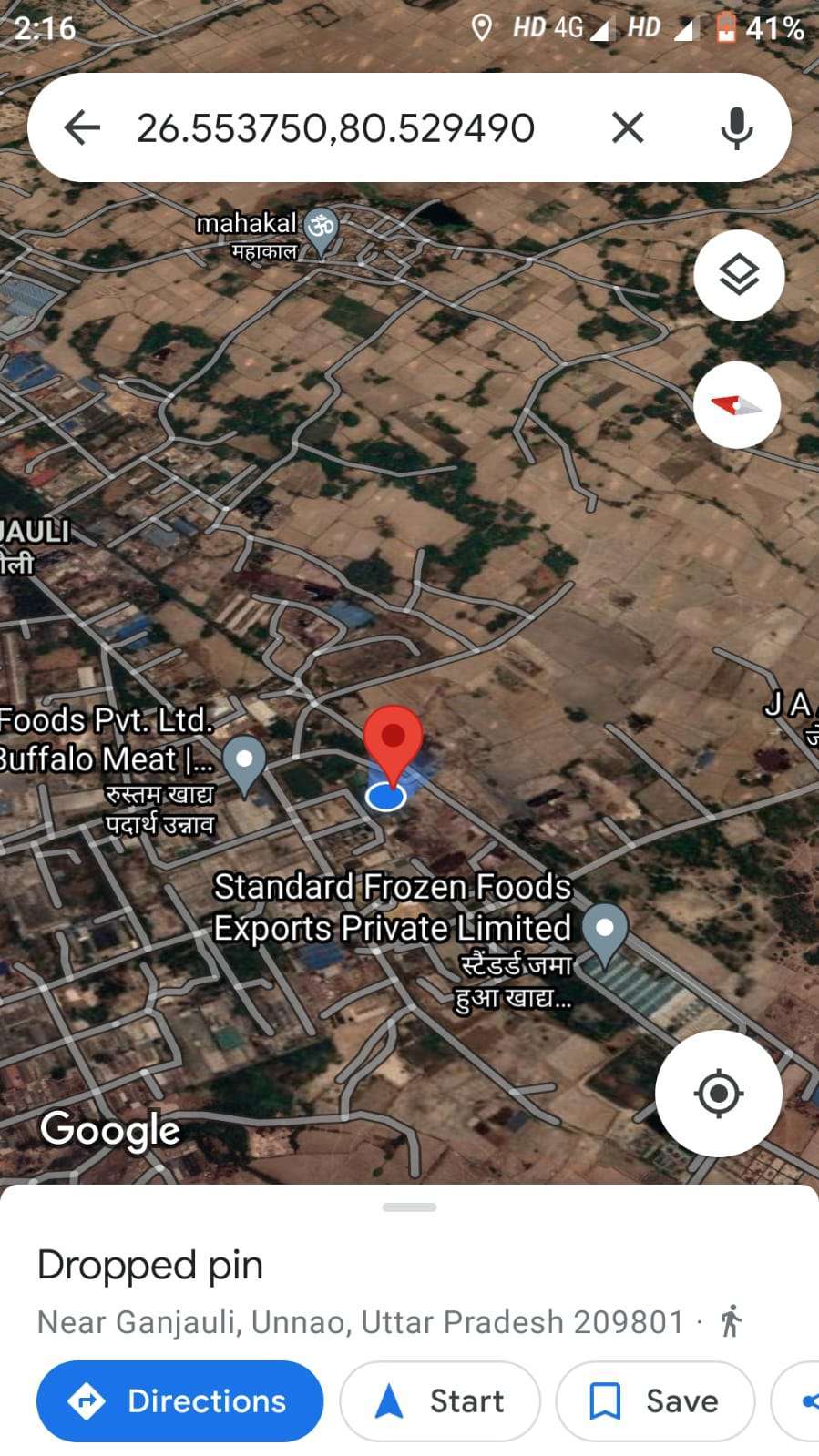This screenshot has width=819, height=1456.
Task: Open the mahakal temple place marker
Action: (321, 229)
